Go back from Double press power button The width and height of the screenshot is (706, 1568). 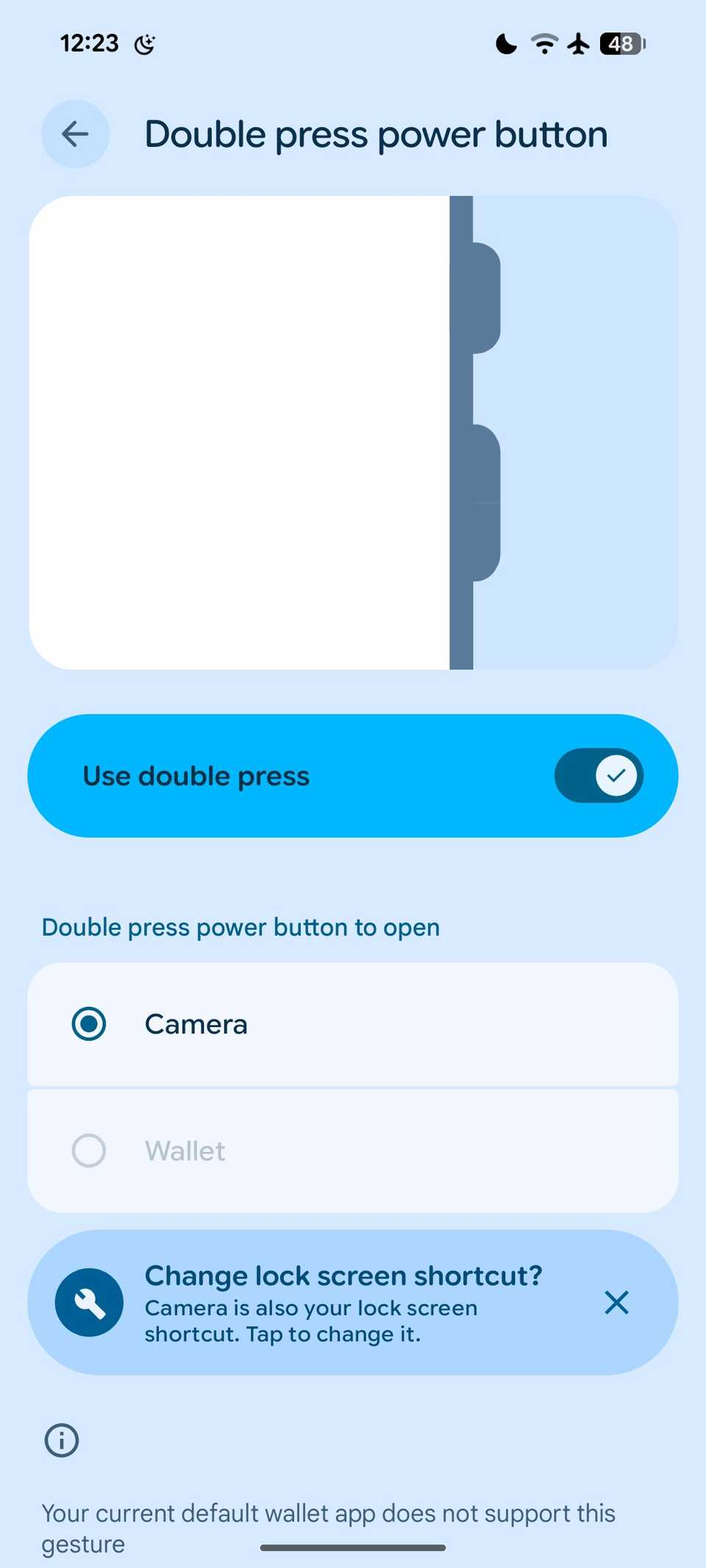[75, 135]
